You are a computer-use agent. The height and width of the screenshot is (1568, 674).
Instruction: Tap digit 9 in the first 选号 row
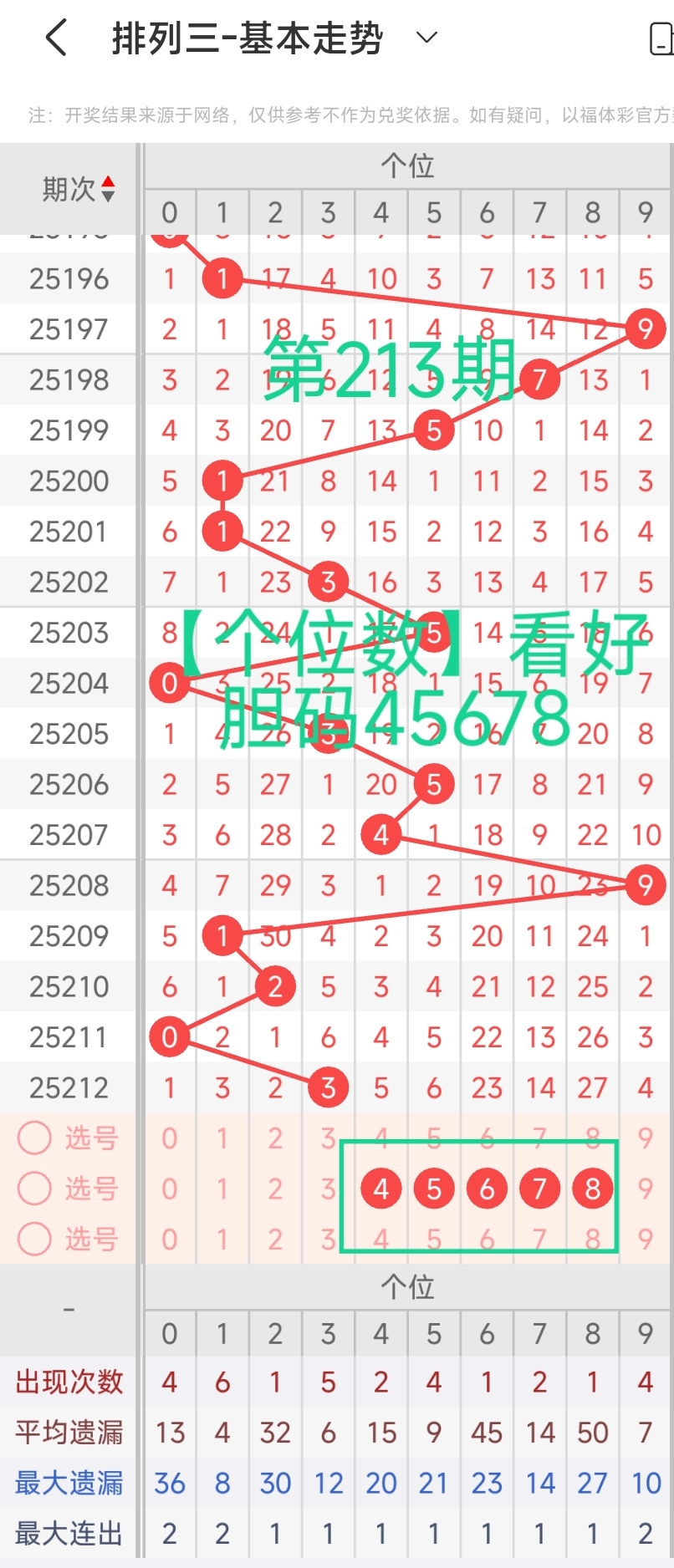[x=645, y=1138]
